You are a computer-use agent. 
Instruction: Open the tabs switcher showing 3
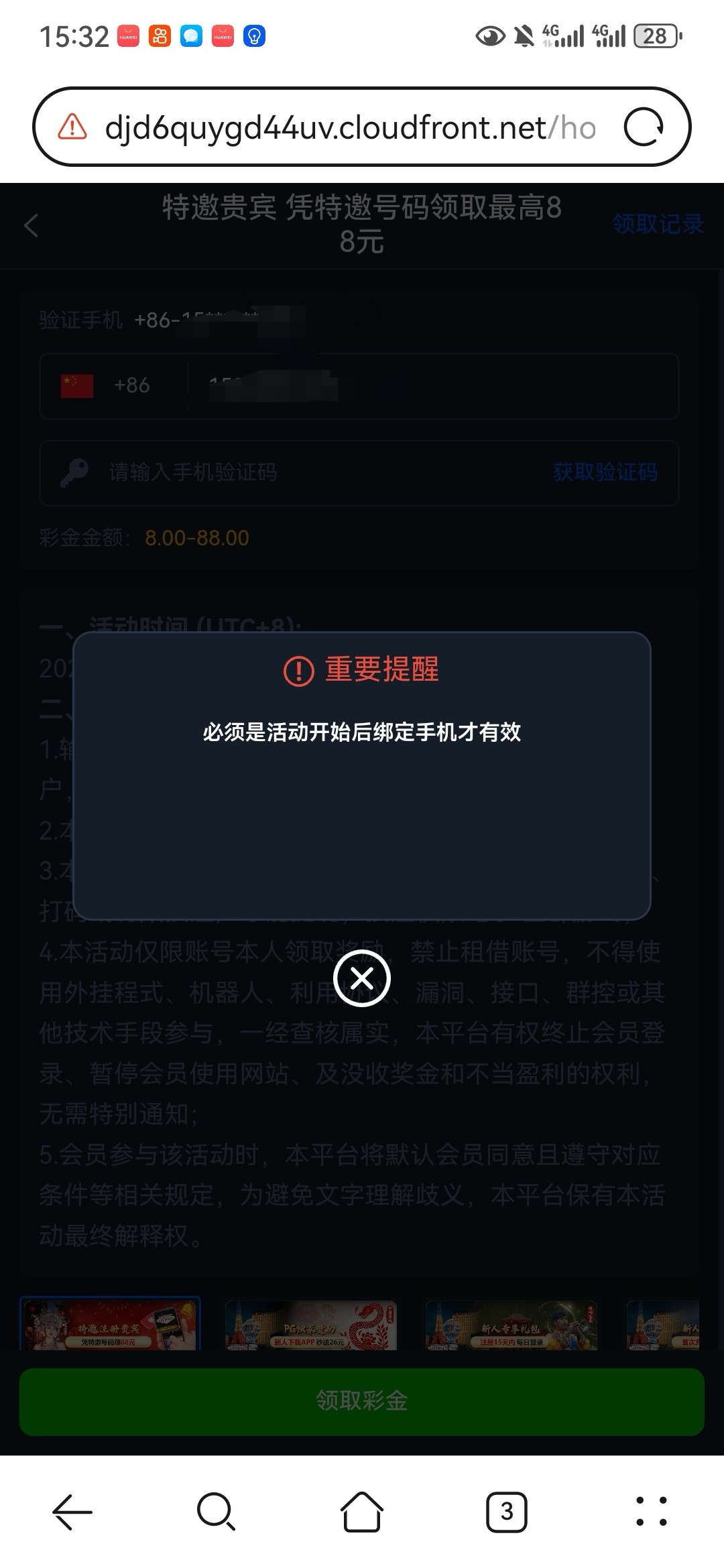point(507,1512)
